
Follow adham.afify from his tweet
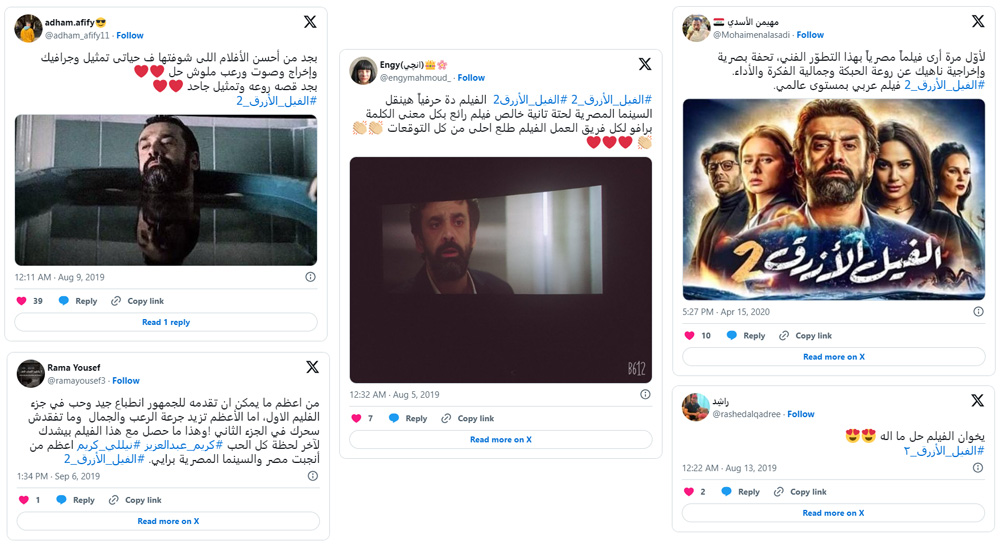[130, 35]
